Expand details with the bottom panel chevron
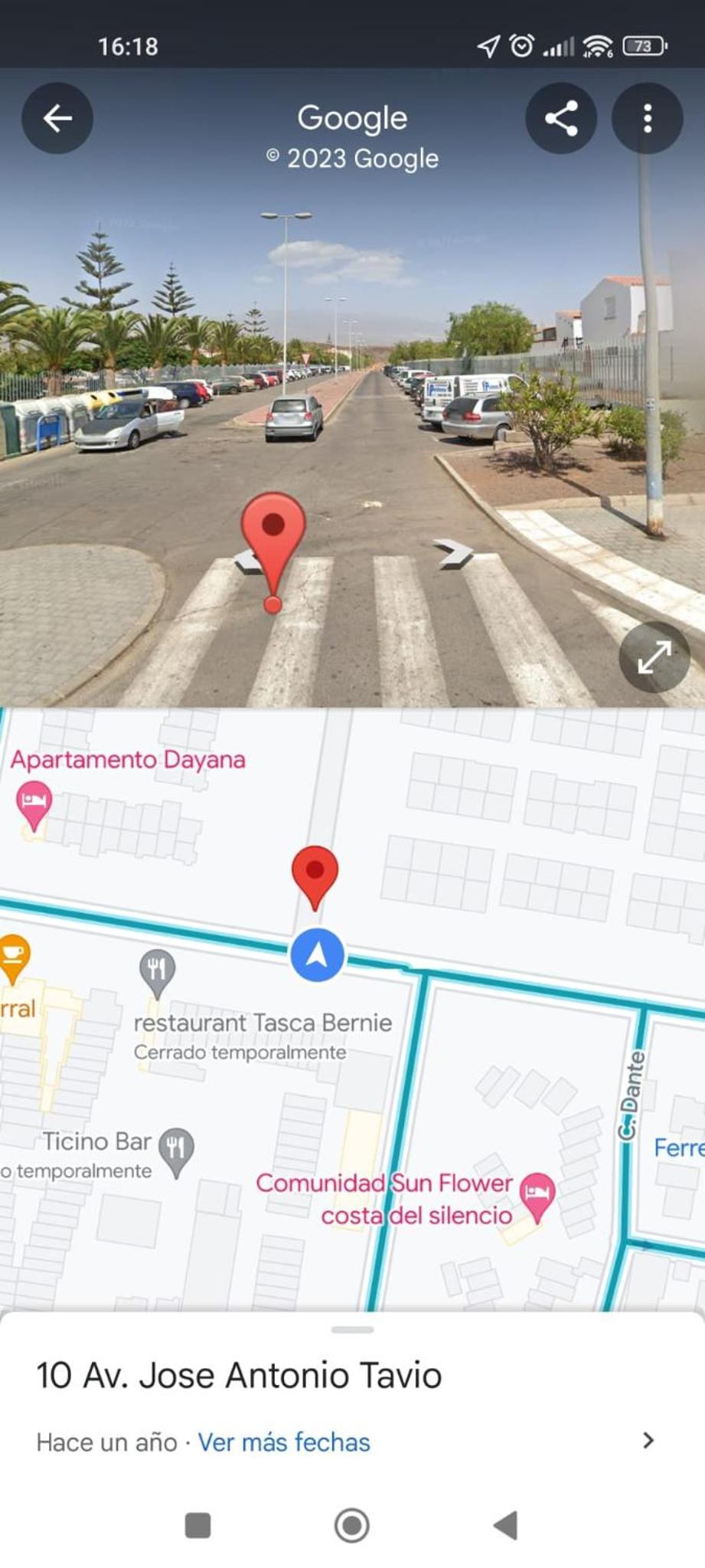This screenshot has height=1568, width=705. pos(648,1440)
